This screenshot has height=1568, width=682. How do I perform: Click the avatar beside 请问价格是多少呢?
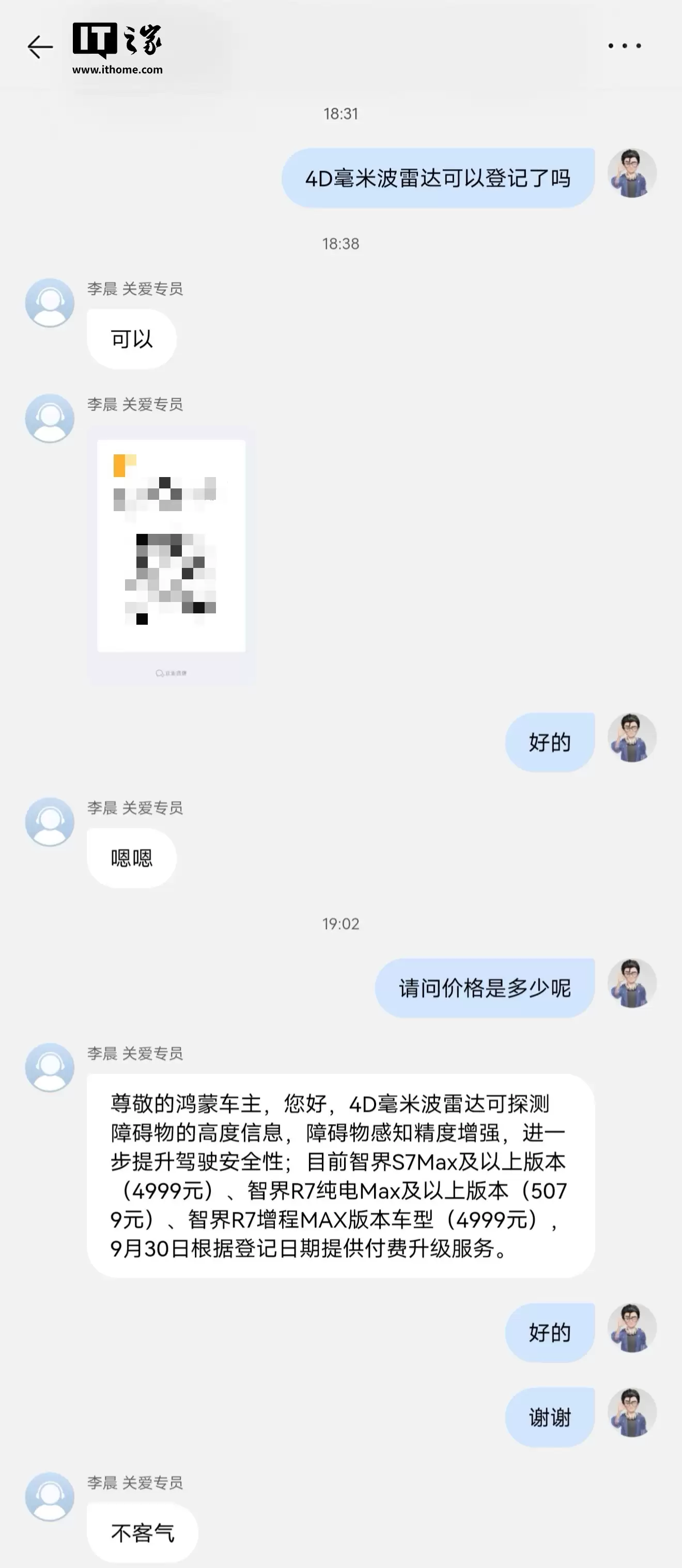coord(631,983)
